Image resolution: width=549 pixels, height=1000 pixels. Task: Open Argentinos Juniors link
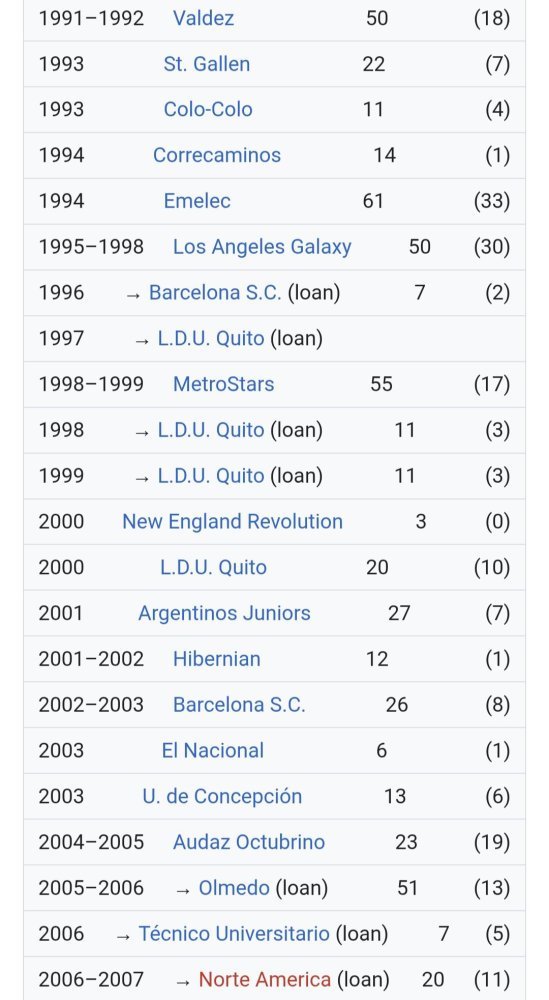[224, 614]
